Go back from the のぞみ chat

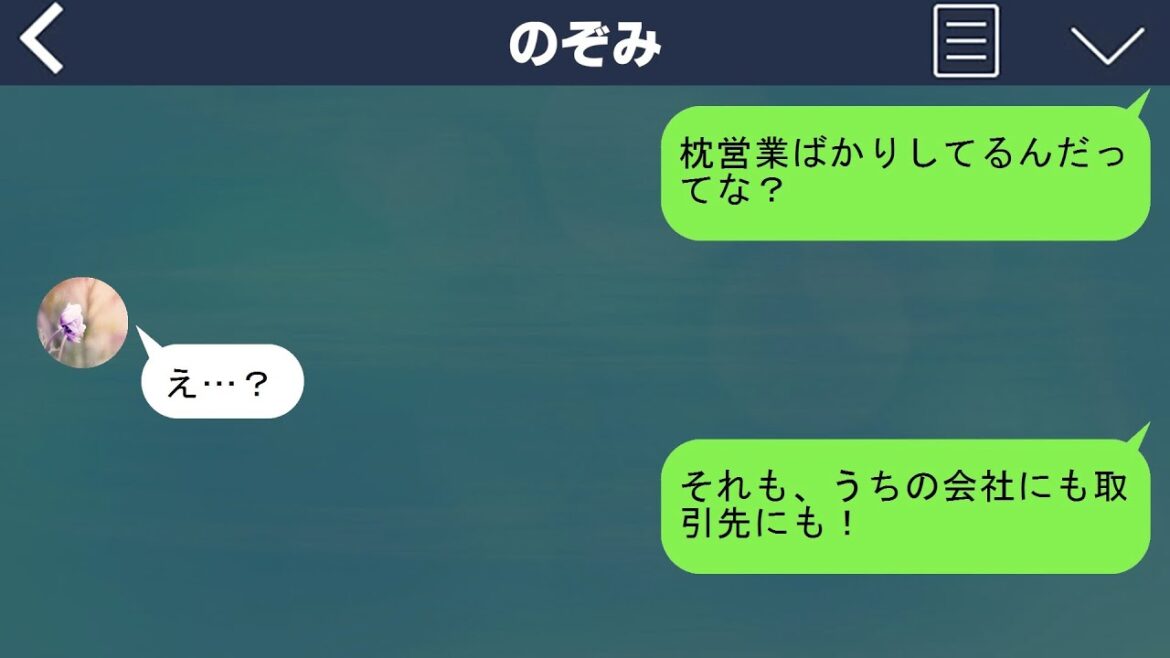43,40
